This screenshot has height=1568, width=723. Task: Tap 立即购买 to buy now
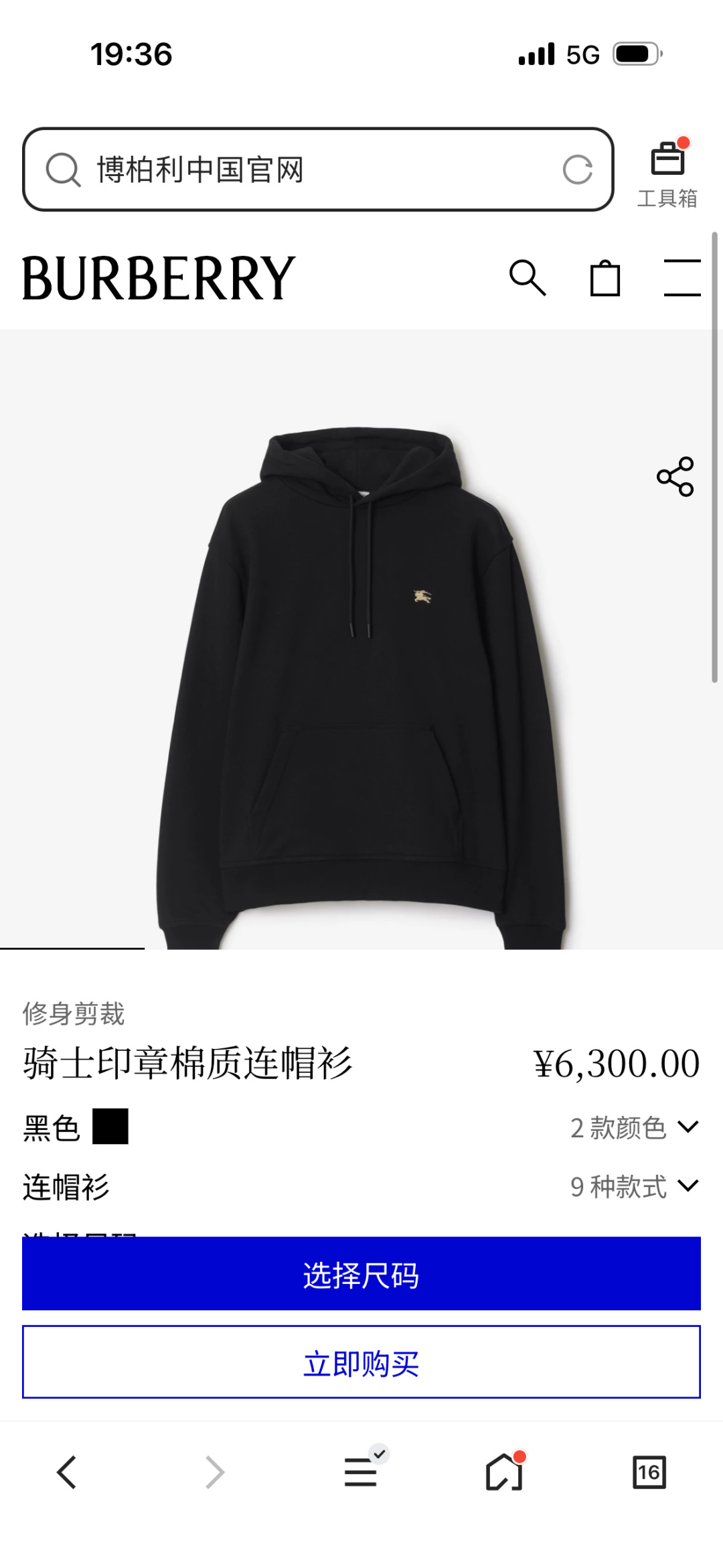pos(361,1362)
